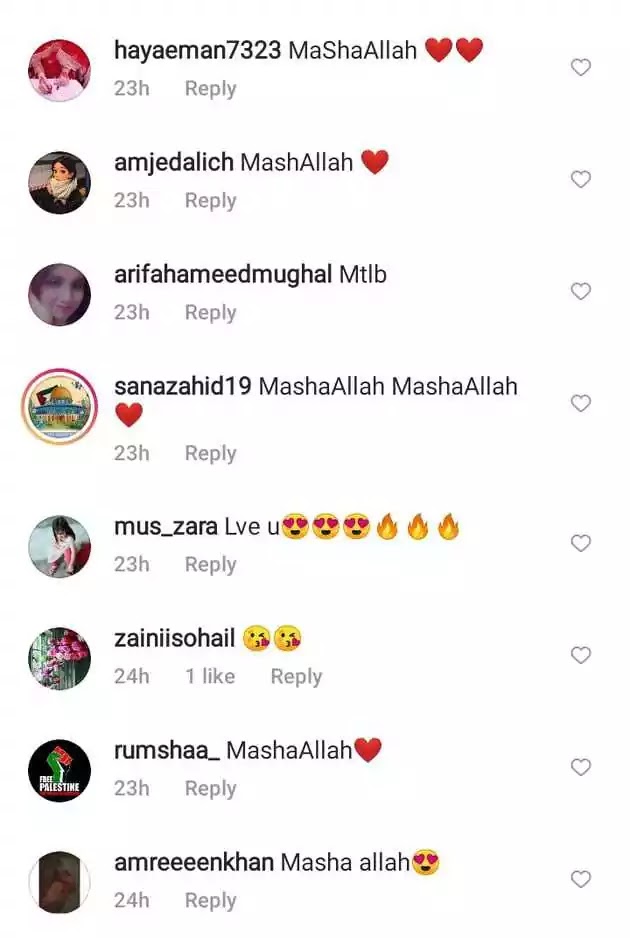This screenshot has height=938, width=630.
Task: Open amreeeenkhan username profile
Action: coord(194,862)
